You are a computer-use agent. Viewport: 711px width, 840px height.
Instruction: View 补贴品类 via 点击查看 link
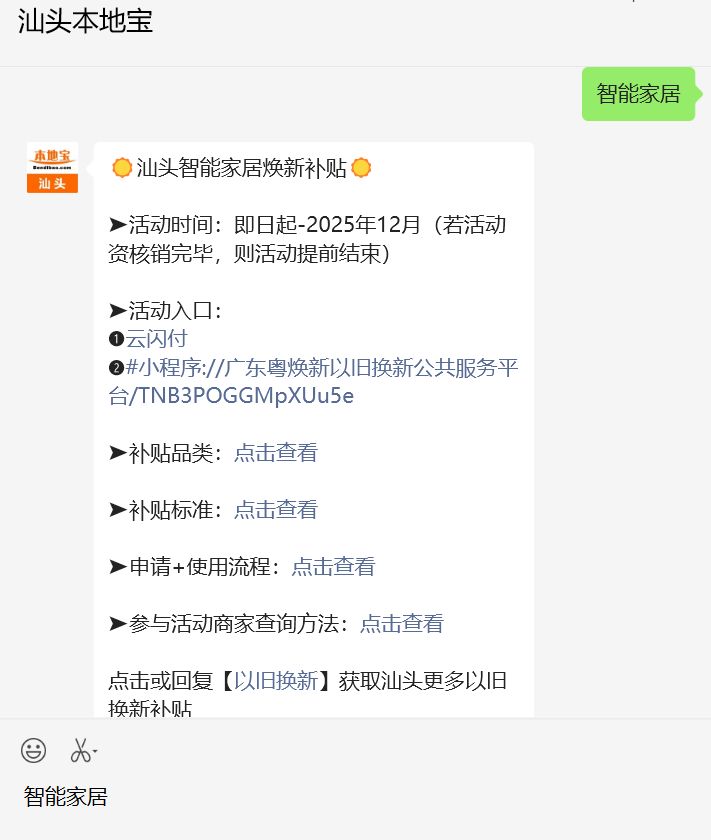click(275, 453)
